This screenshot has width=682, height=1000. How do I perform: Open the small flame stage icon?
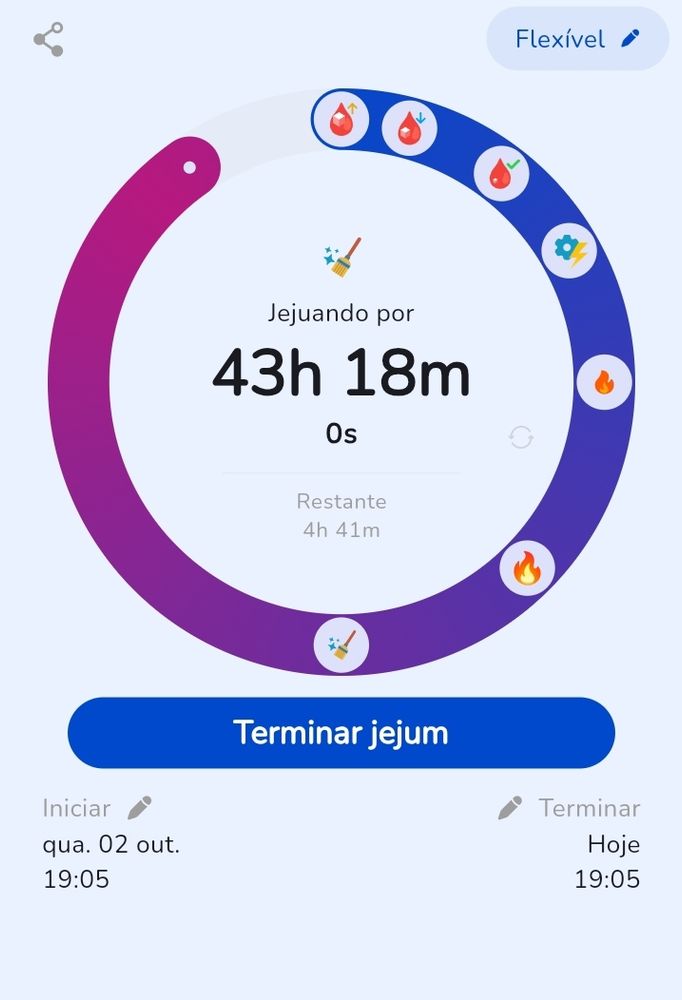tap(604, 382)
